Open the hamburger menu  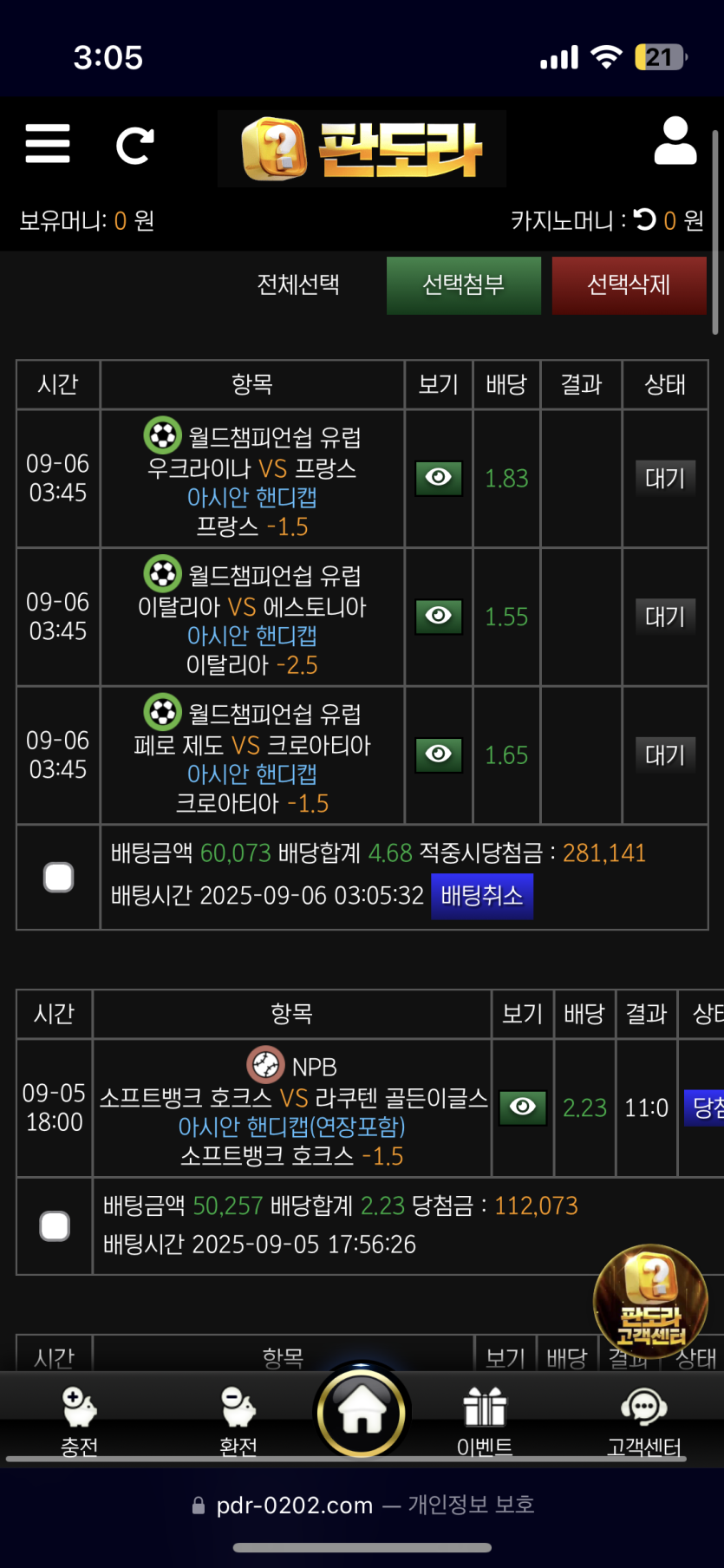(x=48, y=143)
